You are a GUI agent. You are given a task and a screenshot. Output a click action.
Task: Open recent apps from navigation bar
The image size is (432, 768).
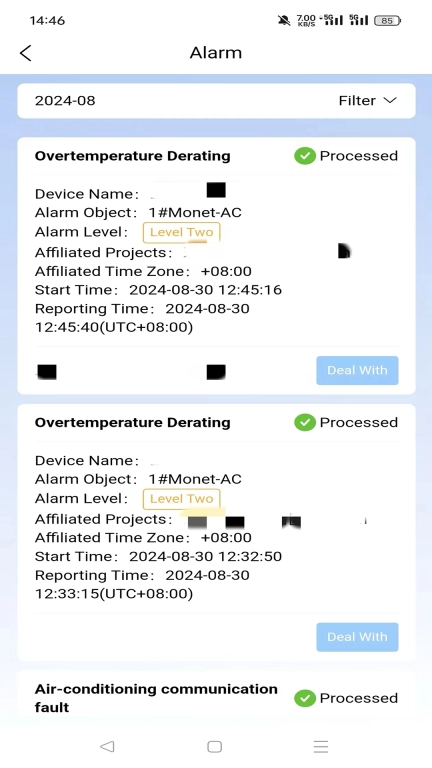[321, 746]
